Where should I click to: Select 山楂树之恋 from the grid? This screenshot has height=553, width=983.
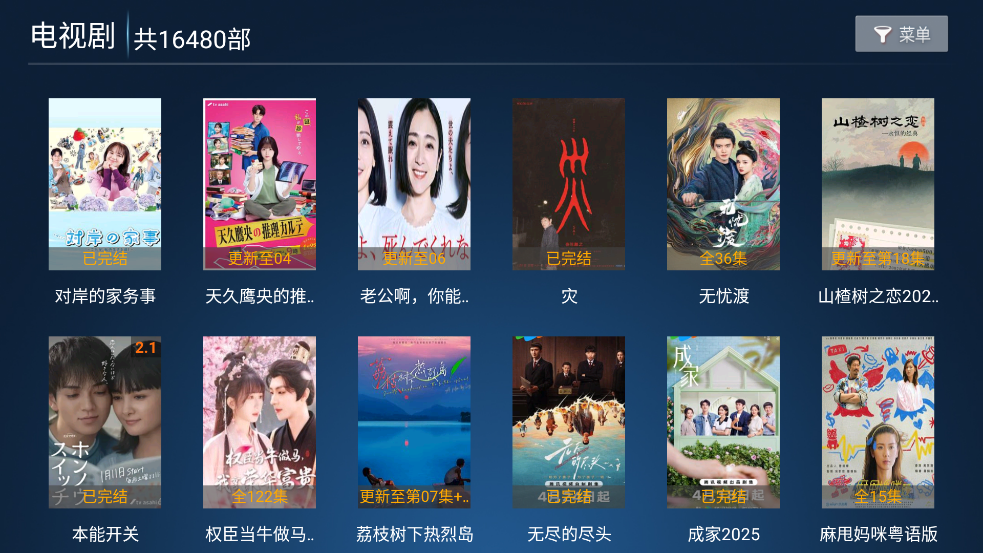point(878,184)
